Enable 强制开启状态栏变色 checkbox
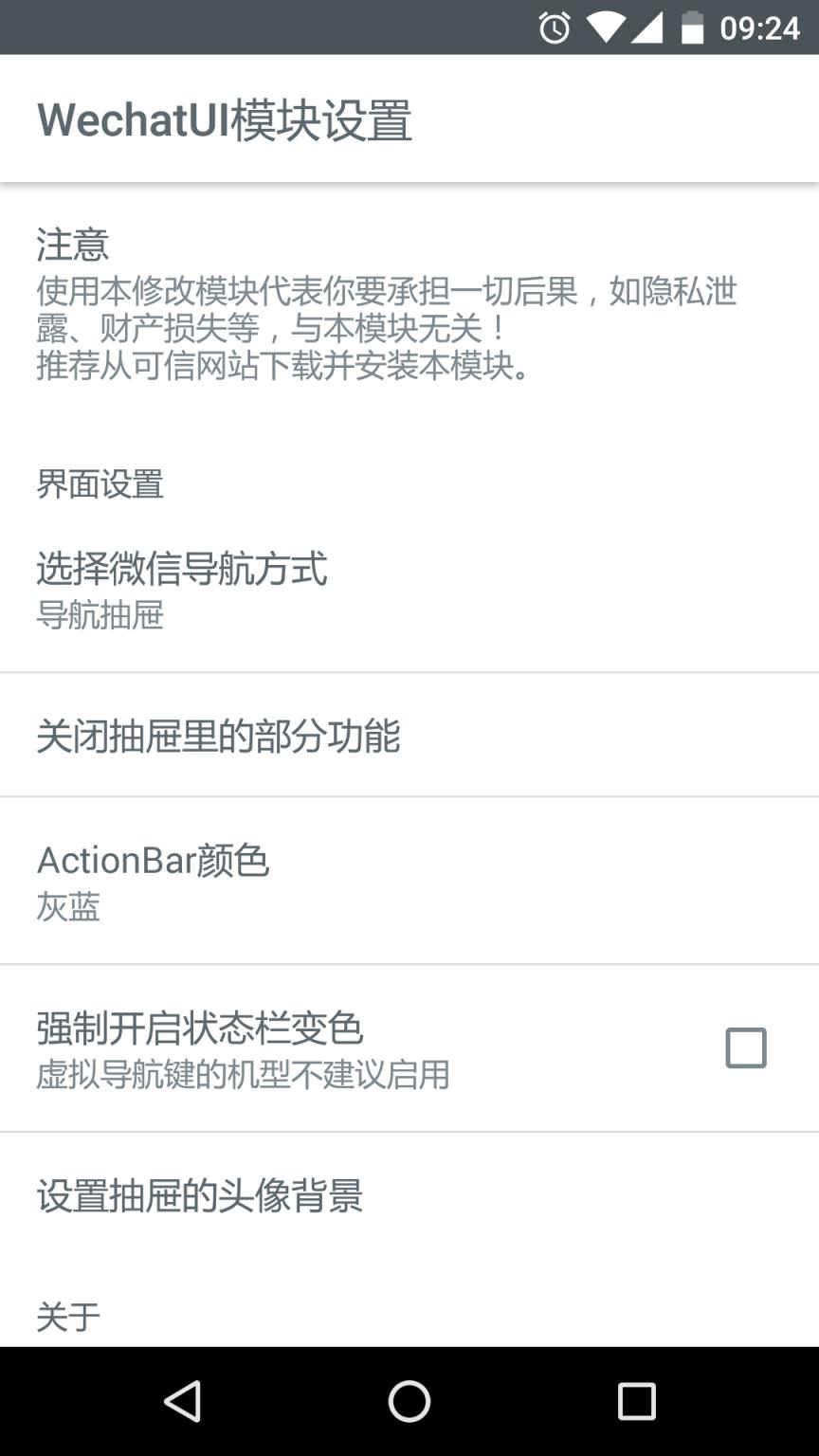The height and width of the screenshot is (1456, 819). click(747, 1047)
